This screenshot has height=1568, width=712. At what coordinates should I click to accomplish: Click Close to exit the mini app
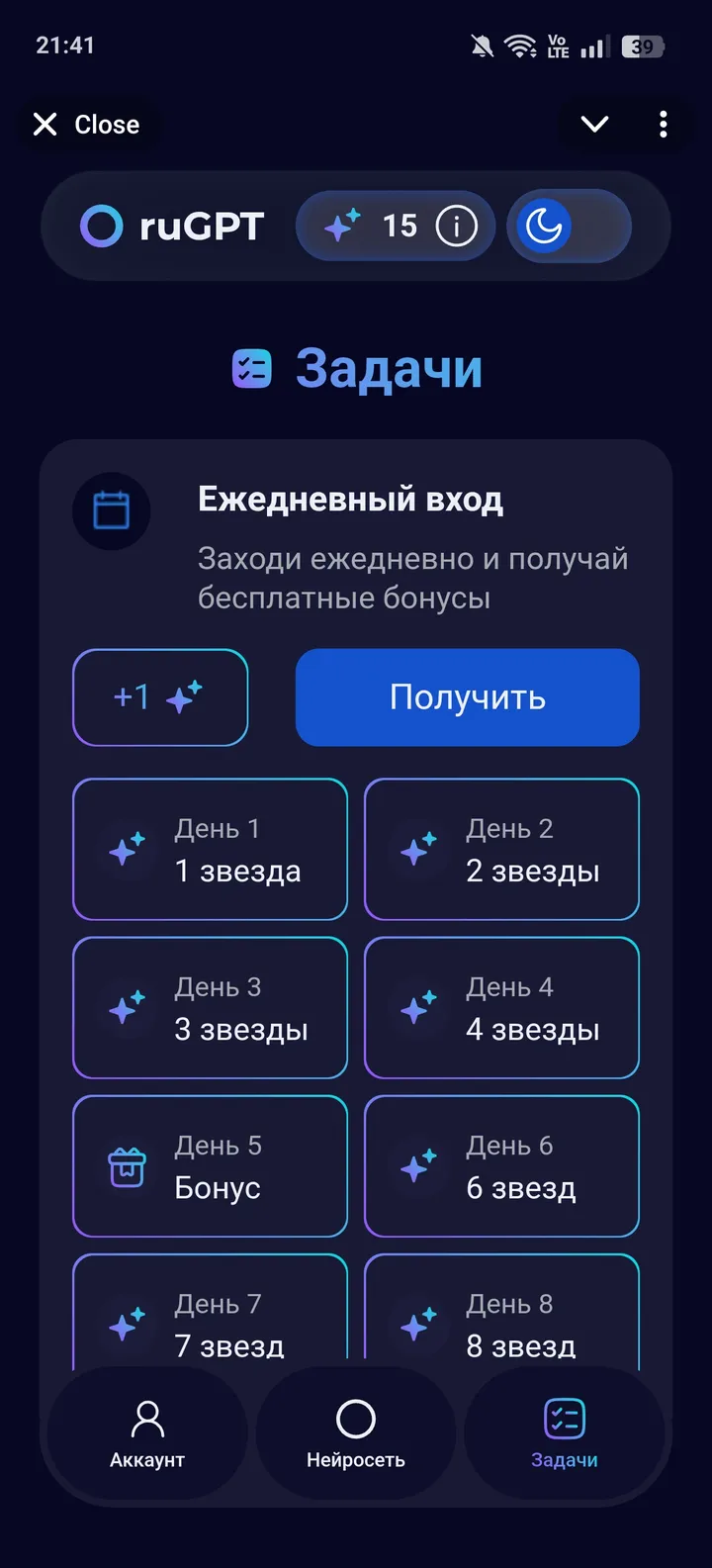pyautogui.click(x=87, y=125)
